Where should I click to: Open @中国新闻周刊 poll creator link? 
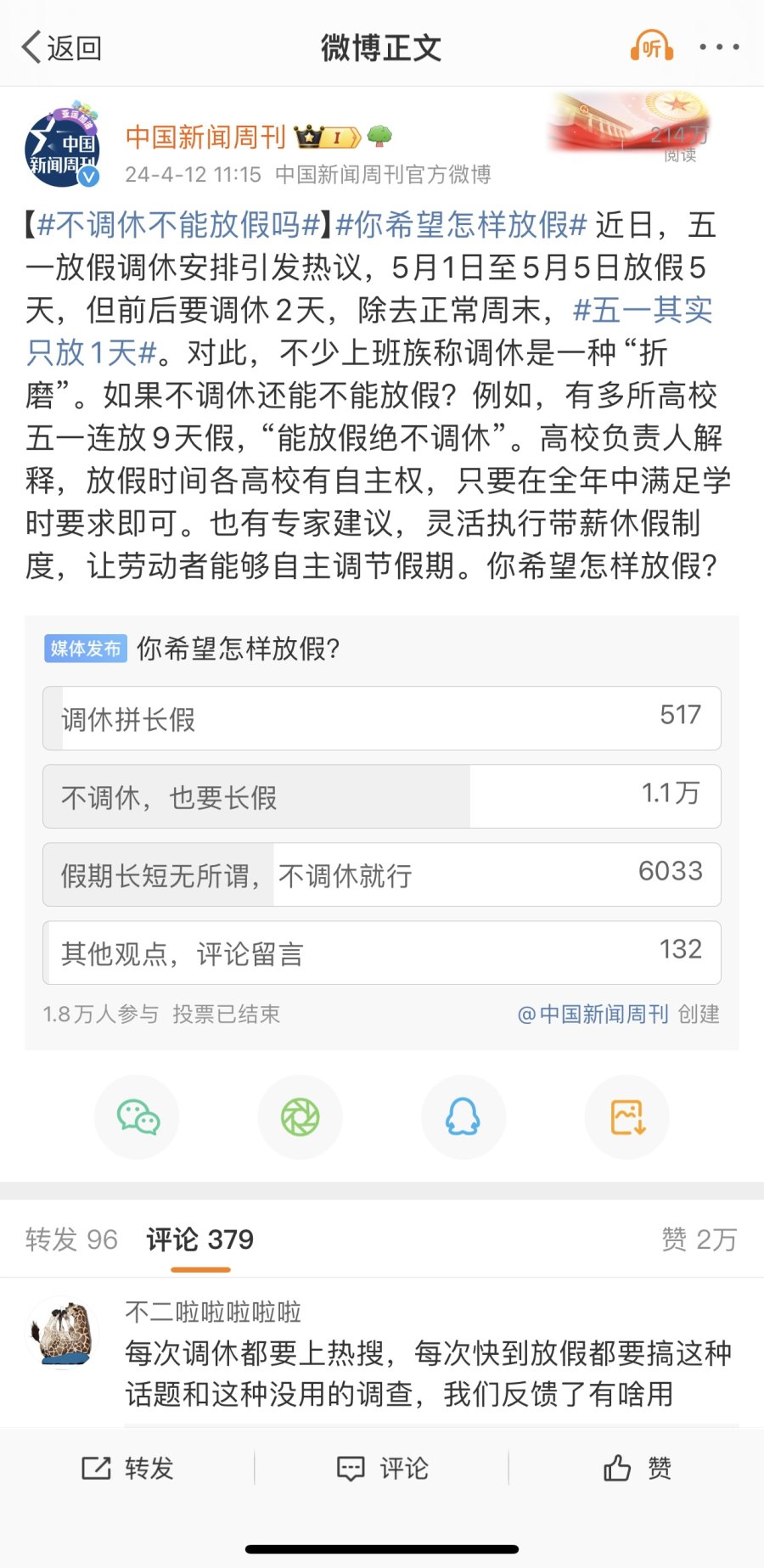pyautogui.click(x=593, y=1014)
